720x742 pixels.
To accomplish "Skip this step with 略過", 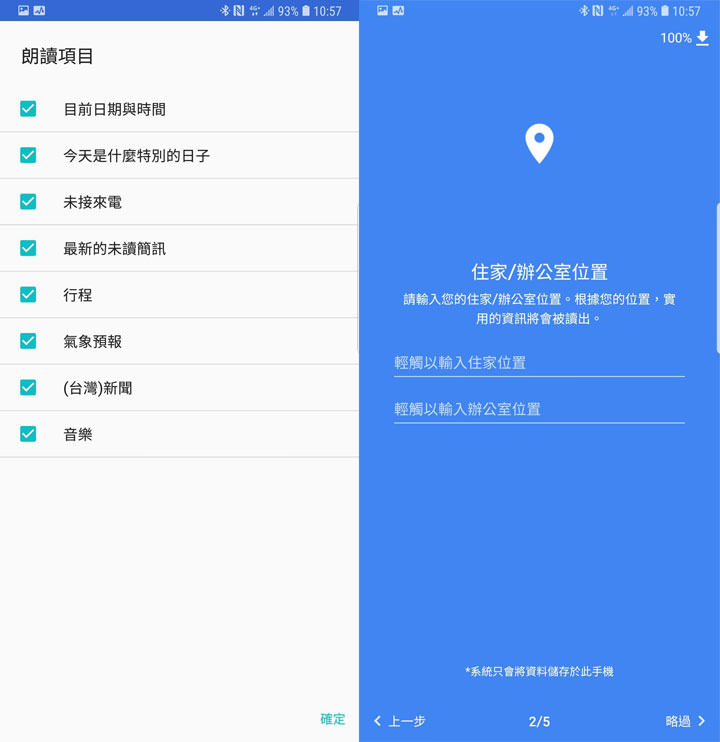I will click(x=685, y=721).
